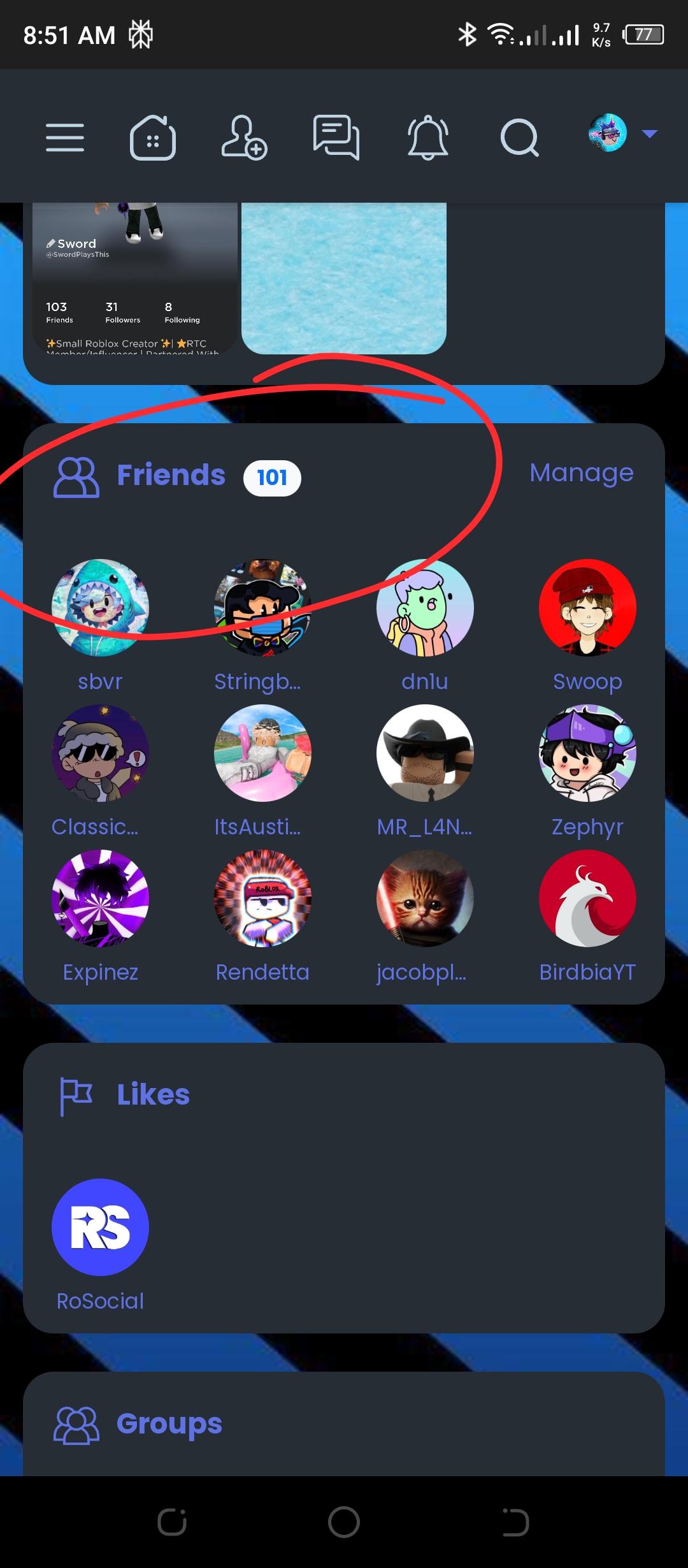Open the notifications bell

coord(428,137)
